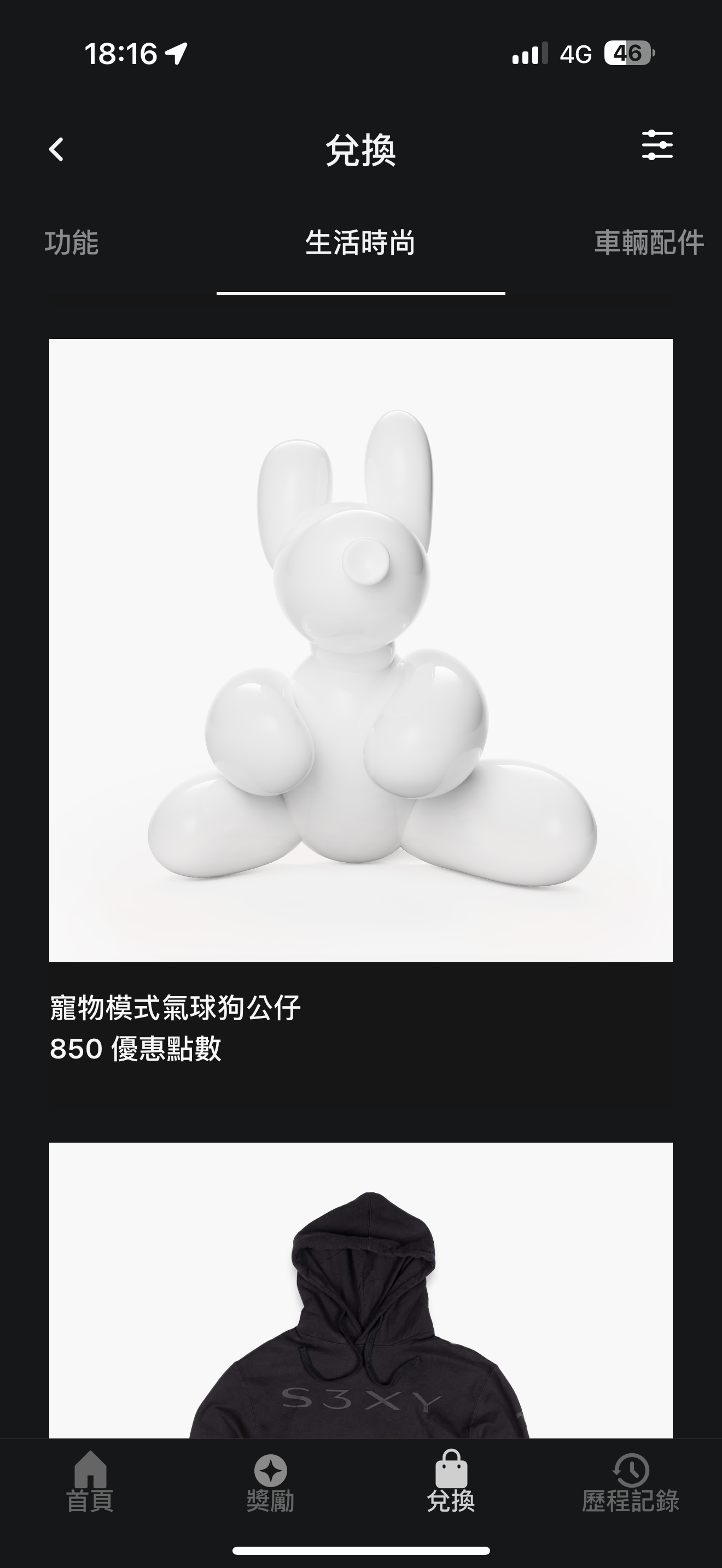Screen dimensions: 722x1568
Task: Switch to the 功能 tab
Action: [71, 242]
